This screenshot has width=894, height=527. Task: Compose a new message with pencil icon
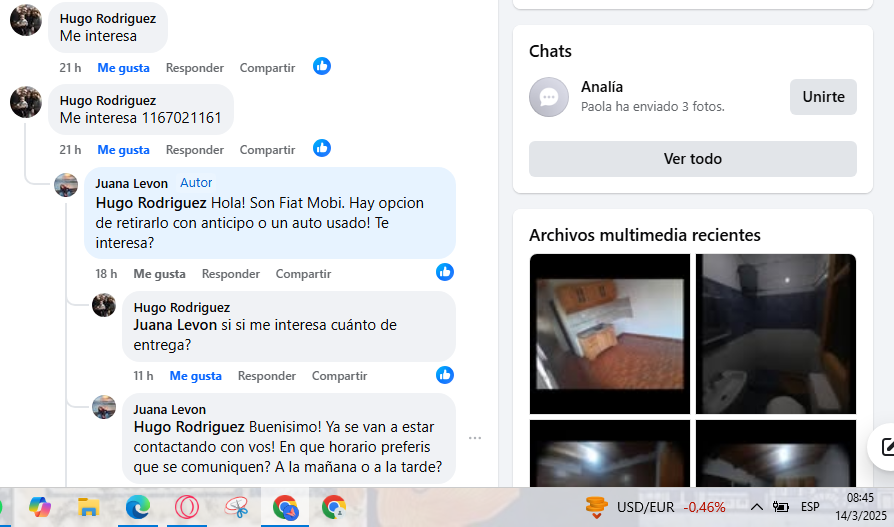click(x=884, y=446)
